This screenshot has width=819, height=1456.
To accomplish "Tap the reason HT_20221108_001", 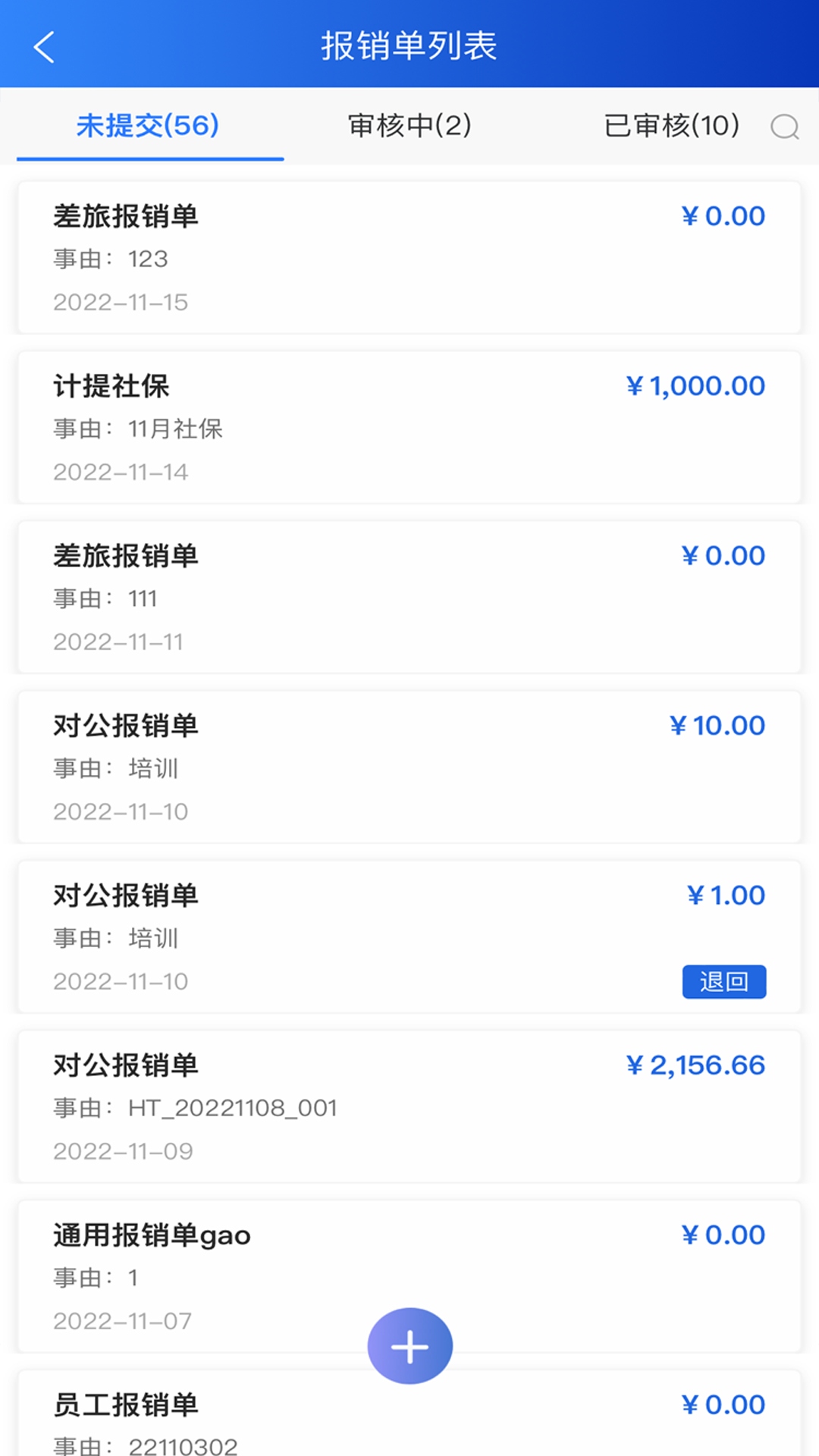I will tap(230, 1108).
